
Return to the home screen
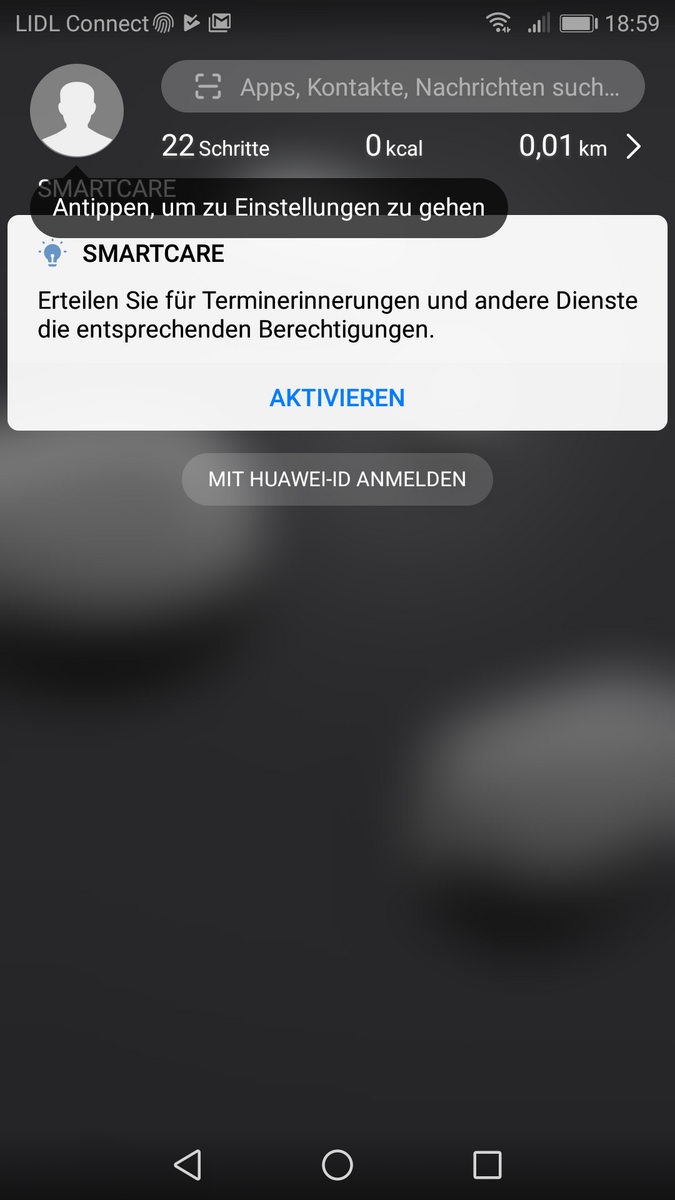click(337, 1164)
